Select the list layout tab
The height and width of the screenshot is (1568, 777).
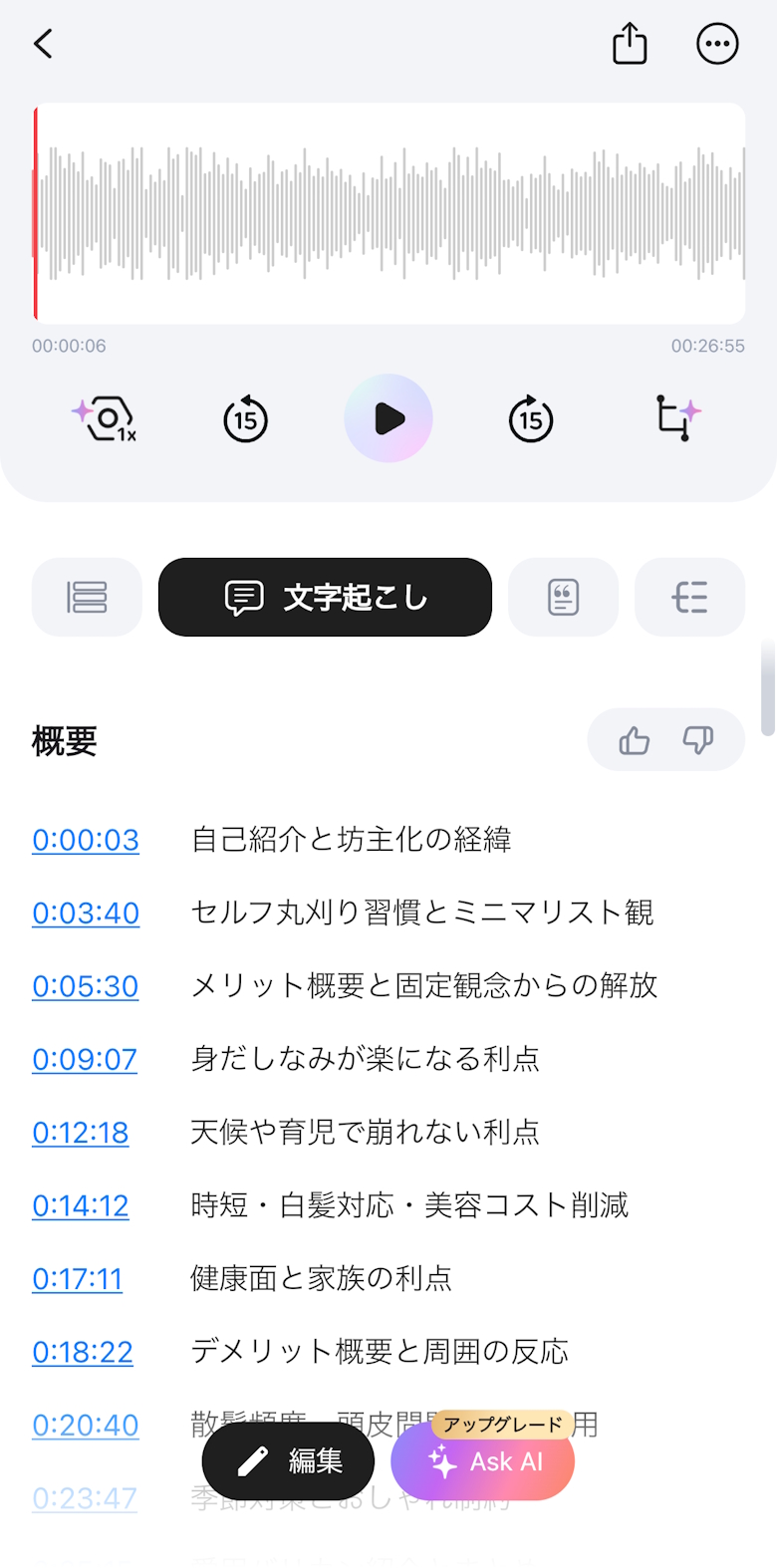click(87, 597)
